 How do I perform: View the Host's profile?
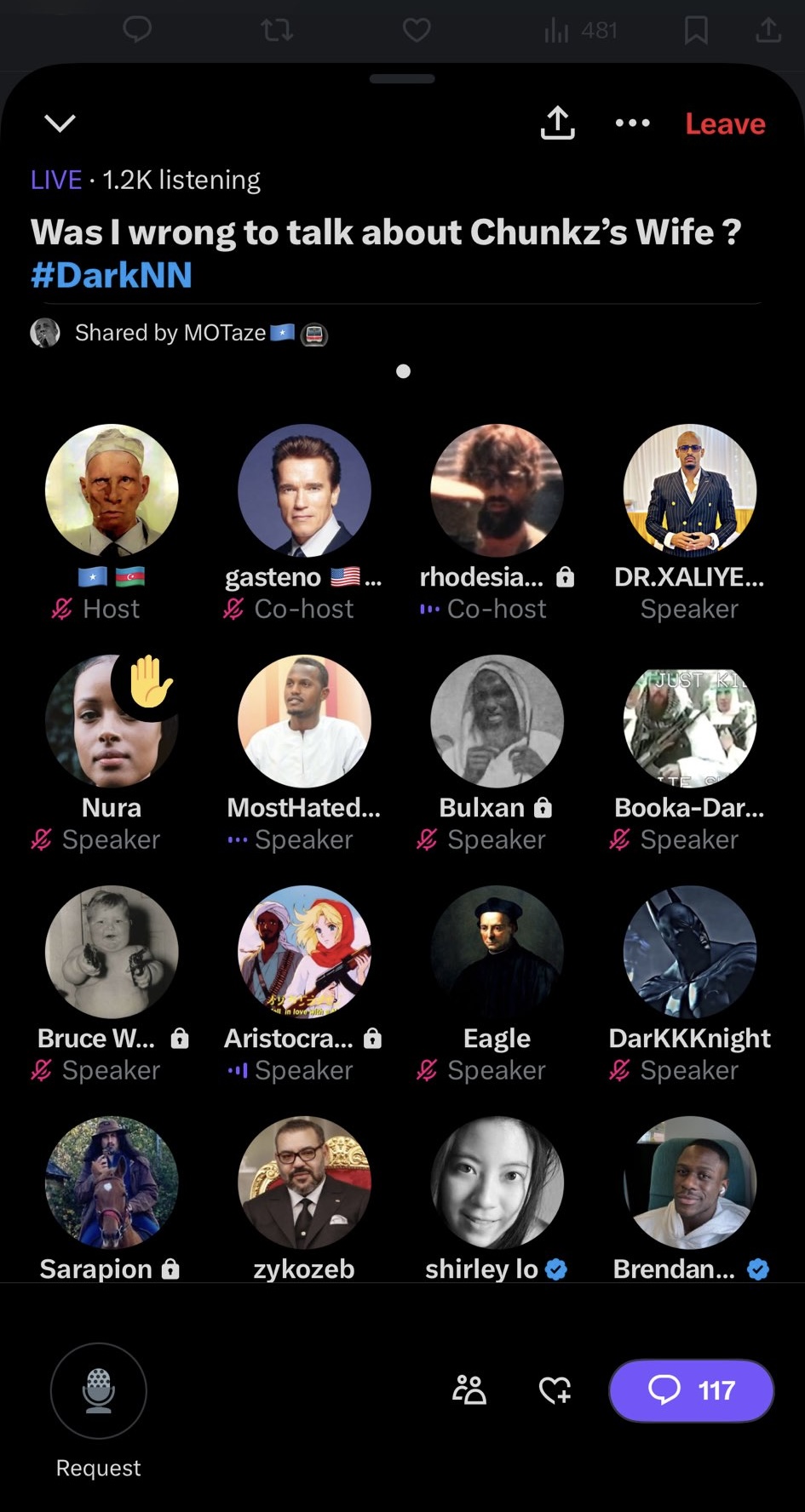coord(112,491)
